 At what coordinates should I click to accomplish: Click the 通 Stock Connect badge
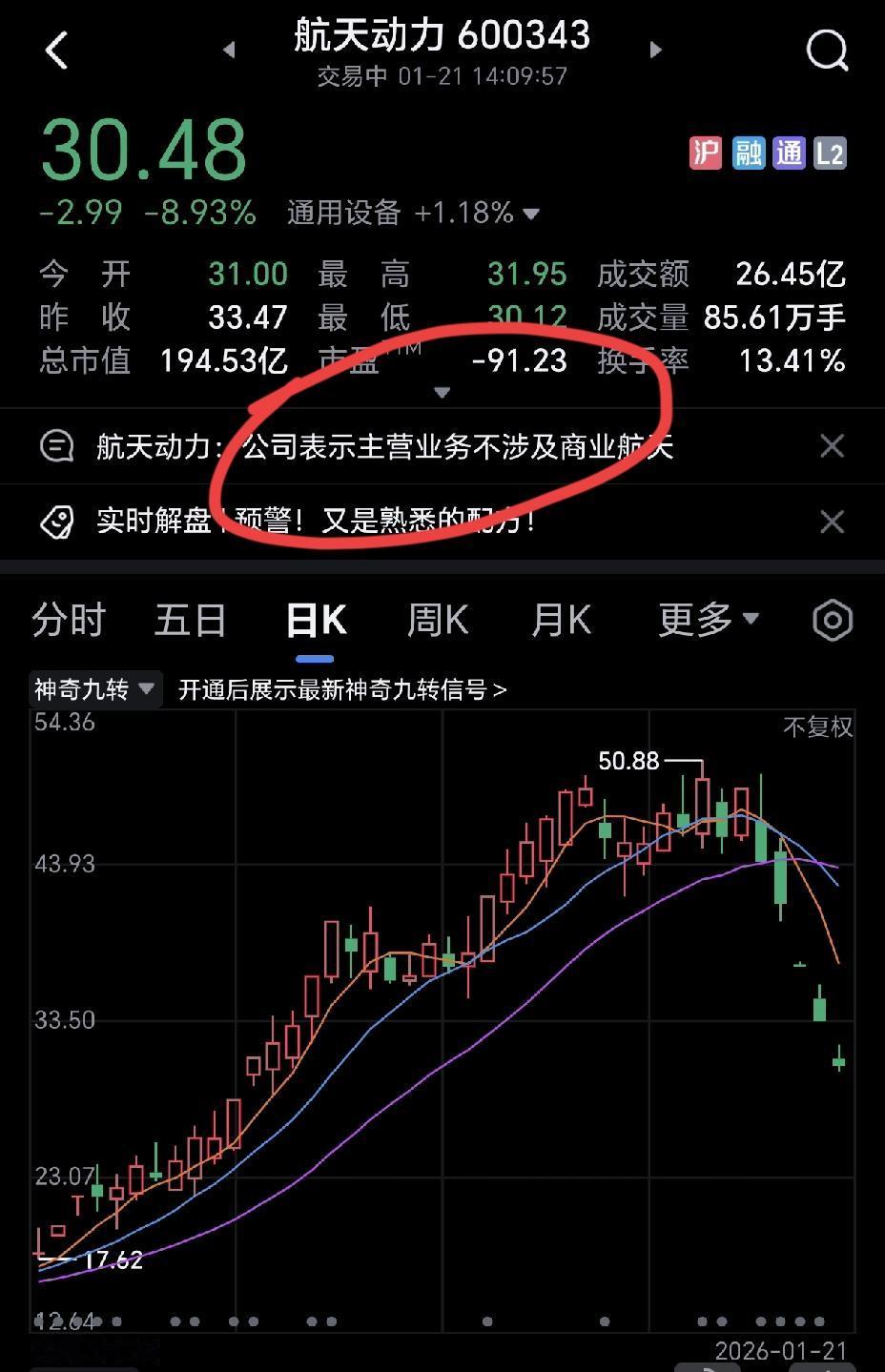(x=788, y=153)
